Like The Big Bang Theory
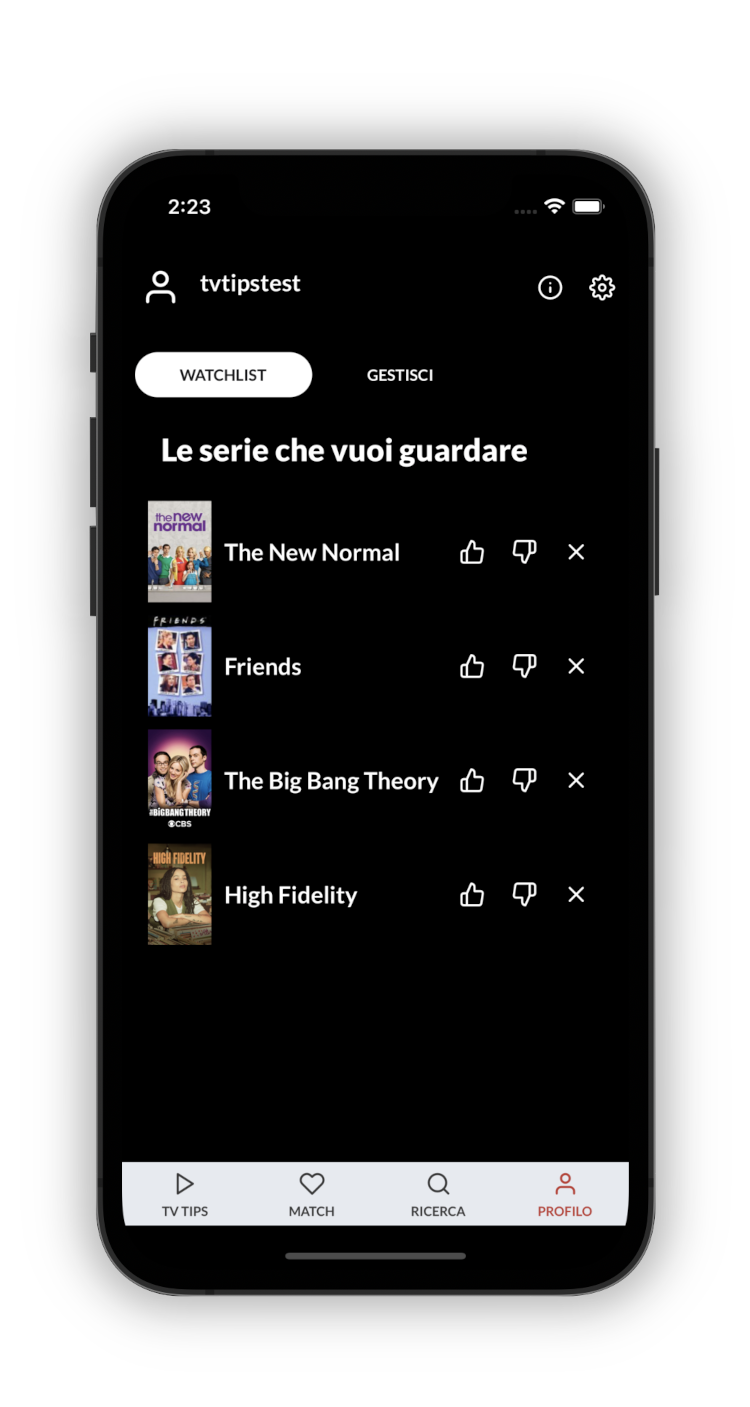750x1407 pixels. (472, 780)
